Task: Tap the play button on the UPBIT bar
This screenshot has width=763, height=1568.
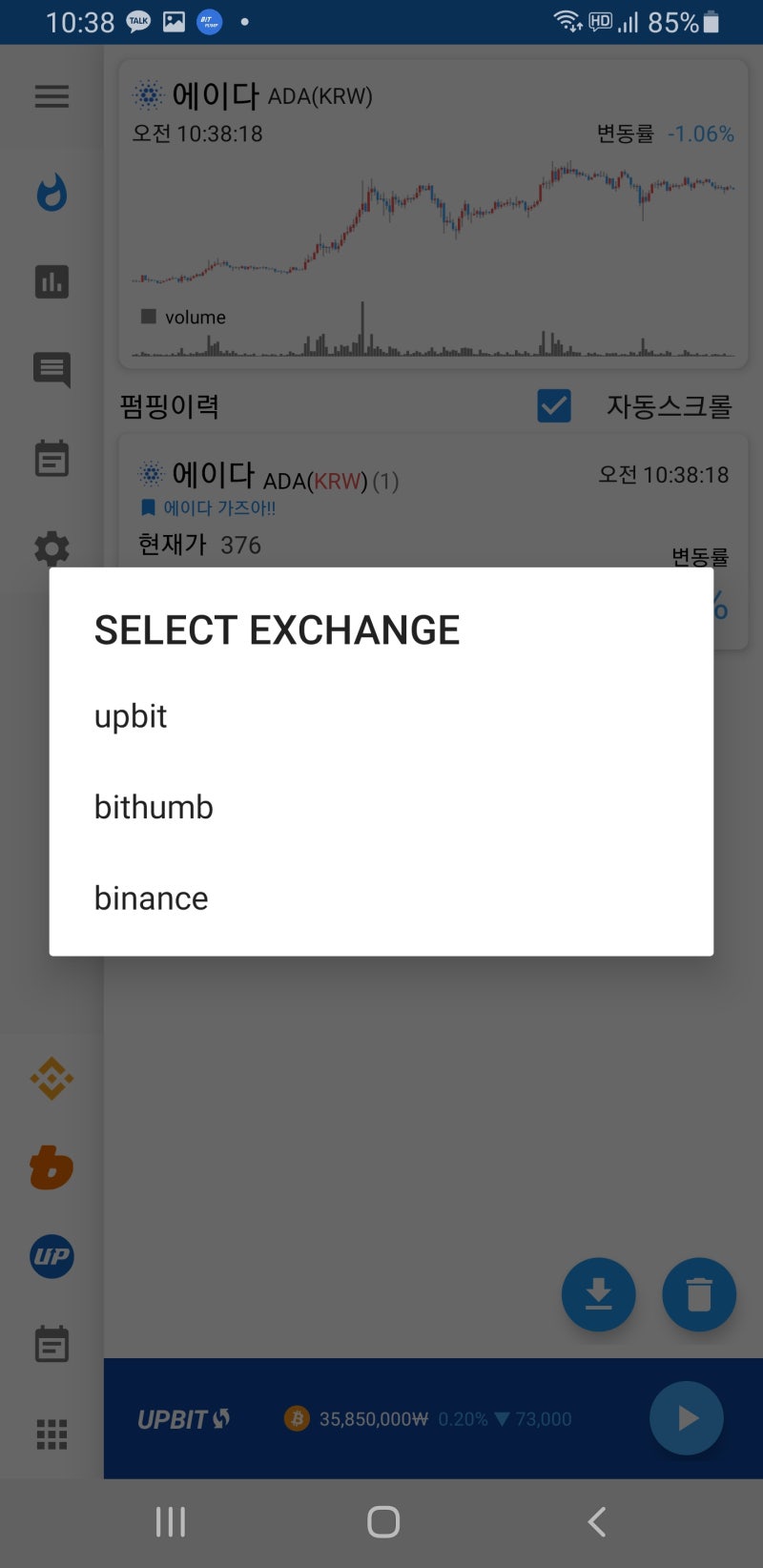Action: click(686, 1418)
